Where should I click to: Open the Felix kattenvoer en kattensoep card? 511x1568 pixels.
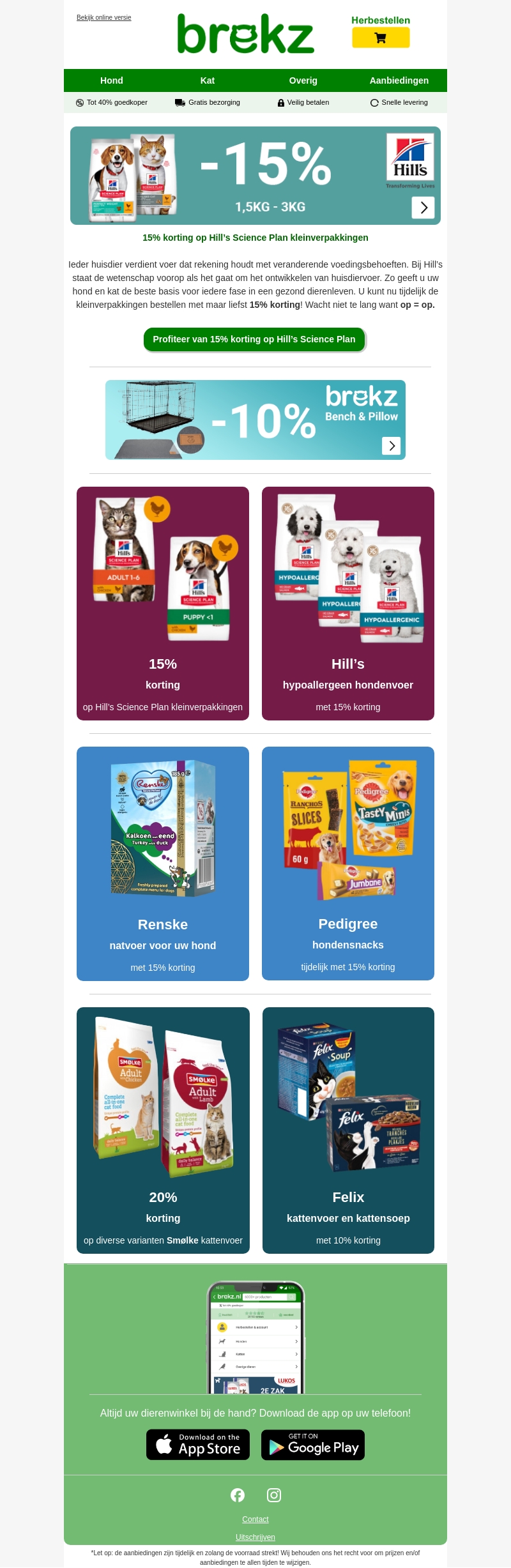point(348,1130)
